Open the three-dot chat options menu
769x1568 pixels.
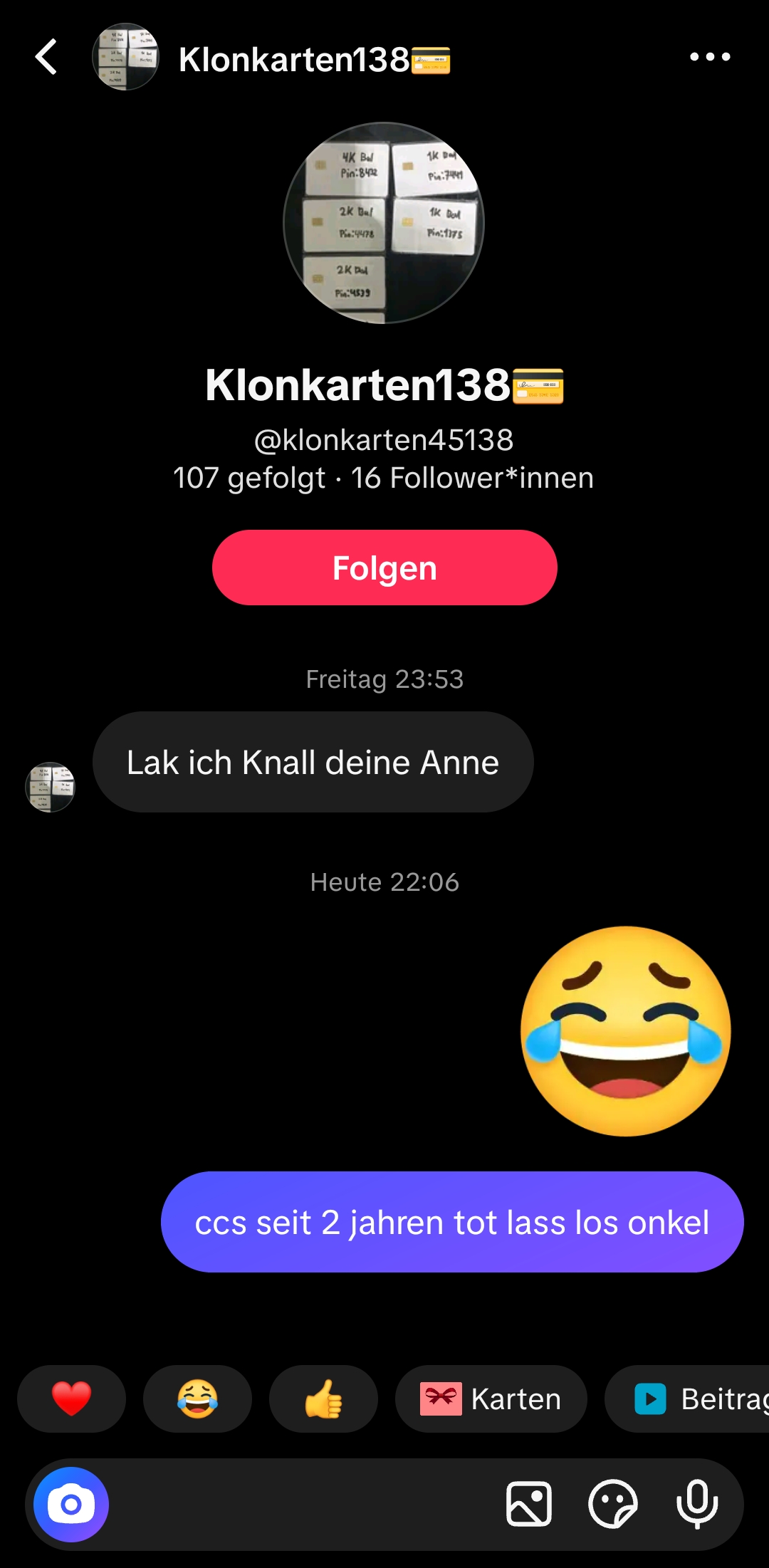pos(709,56)
